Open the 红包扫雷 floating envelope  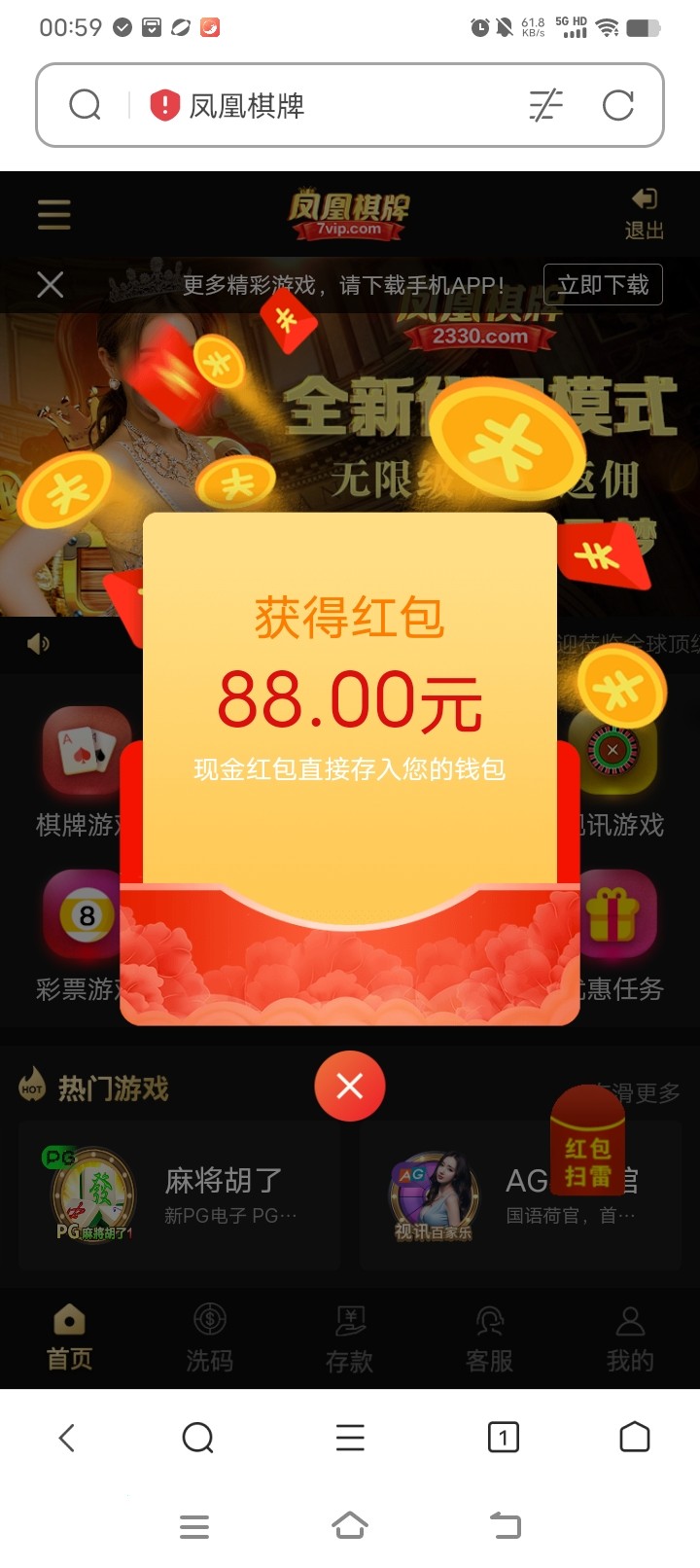coord(588,1138)
